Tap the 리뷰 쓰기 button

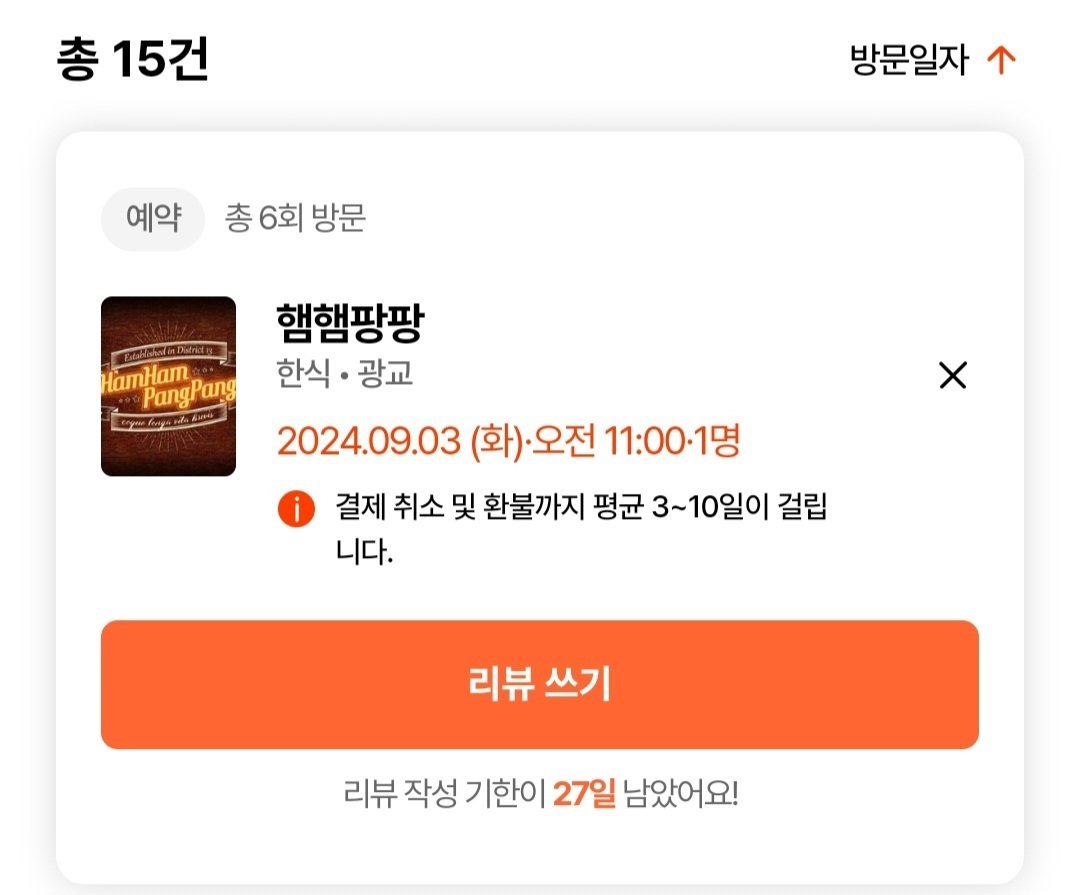click(x=539, y=685)
